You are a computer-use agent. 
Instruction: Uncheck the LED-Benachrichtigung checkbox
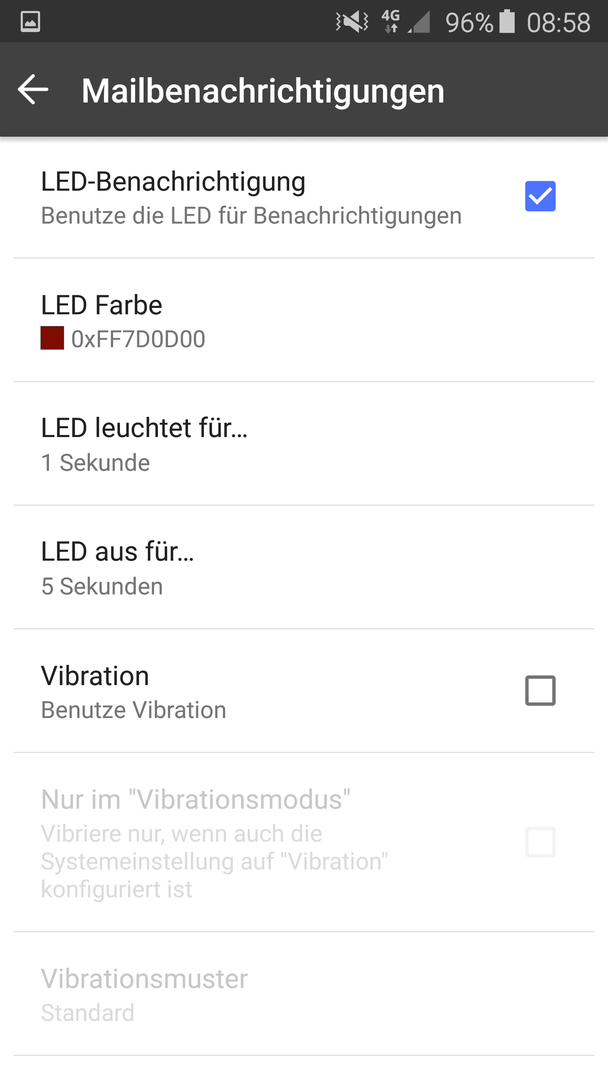[x=540, y=196]
